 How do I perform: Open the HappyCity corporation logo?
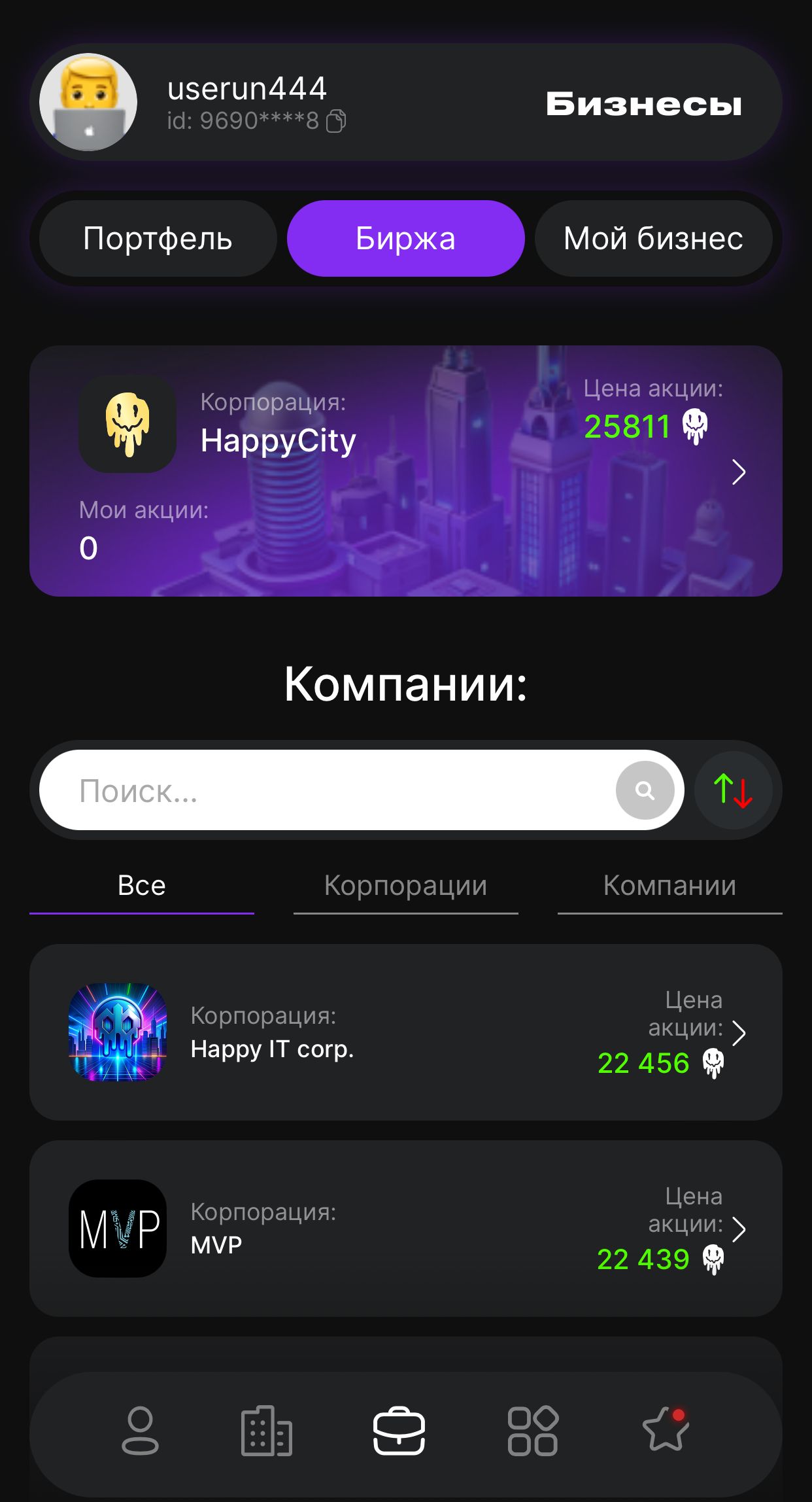coord(127,424)
